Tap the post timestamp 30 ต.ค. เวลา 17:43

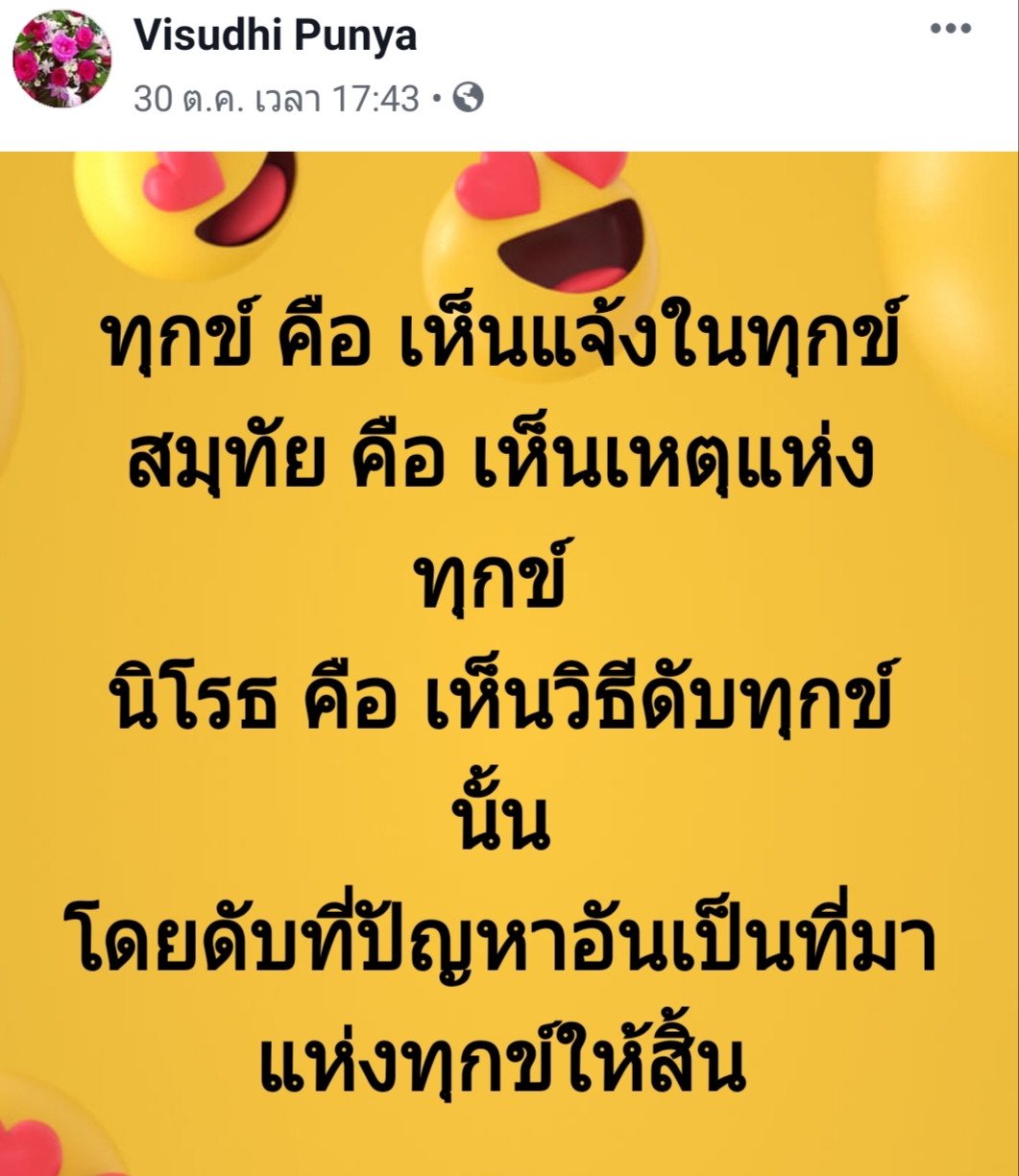click(x=277, y=98)
